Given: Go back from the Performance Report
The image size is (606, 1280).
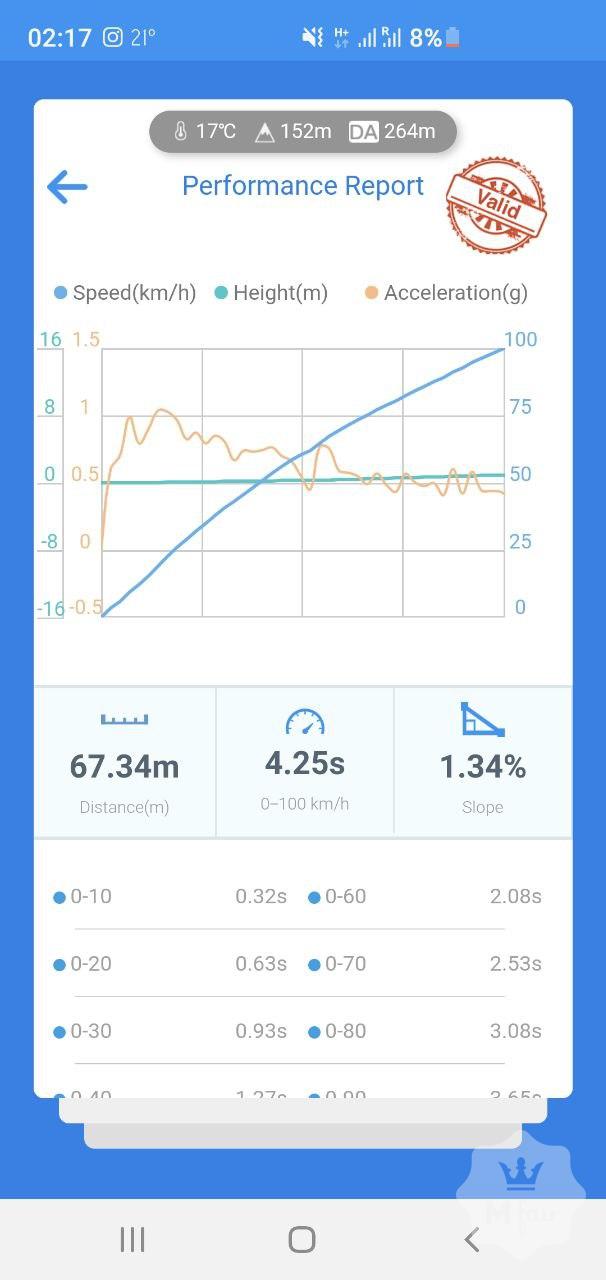Looking at the screenshot, I should (x=67, y=187).
